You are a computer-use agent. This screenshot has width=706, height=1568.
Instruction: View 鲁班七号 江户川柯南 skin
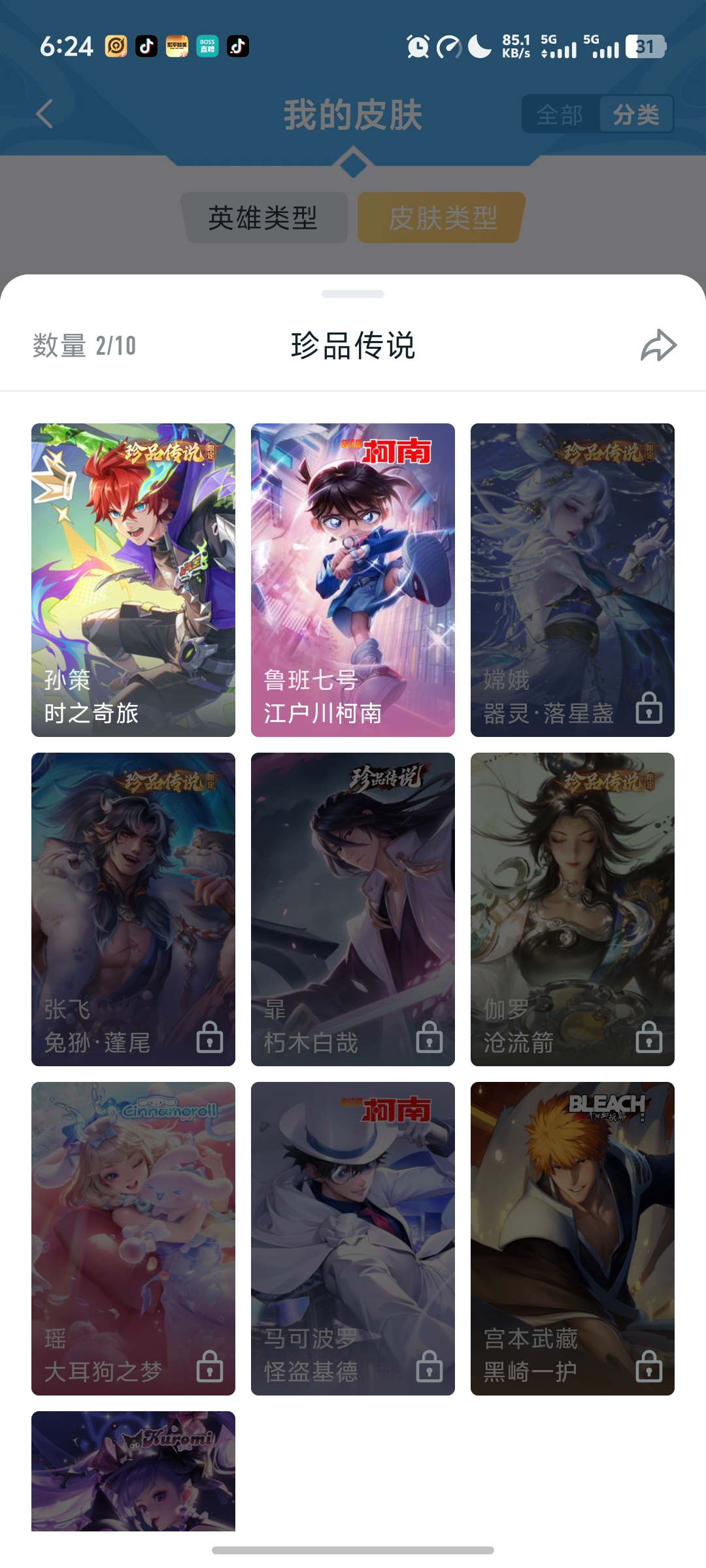coord(353,580)
